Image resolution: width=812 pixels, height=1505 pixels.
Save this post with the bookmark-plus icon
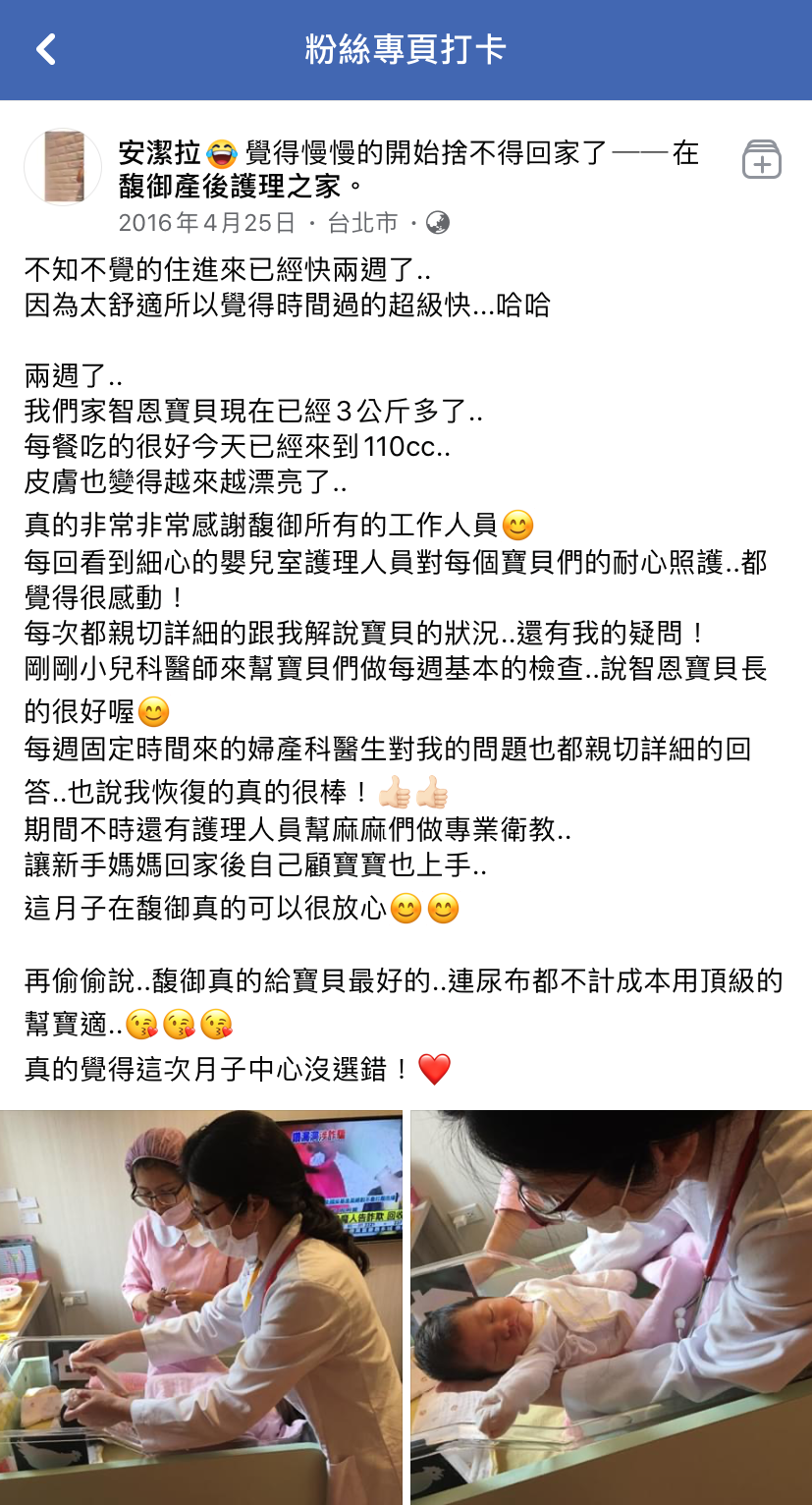click(x=762, y=159)
